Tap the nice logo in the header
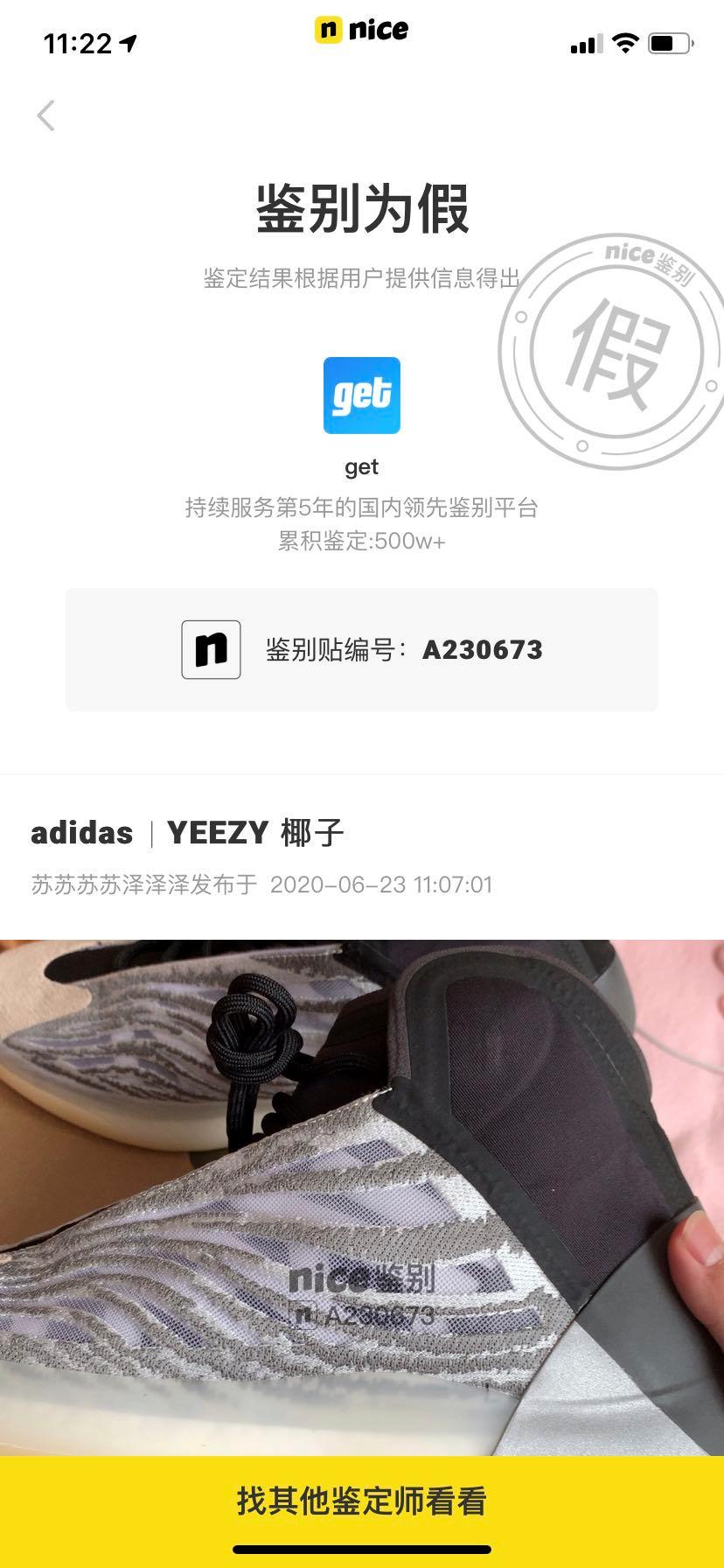Screen dimensions: 724x1568 coord(359,29)
